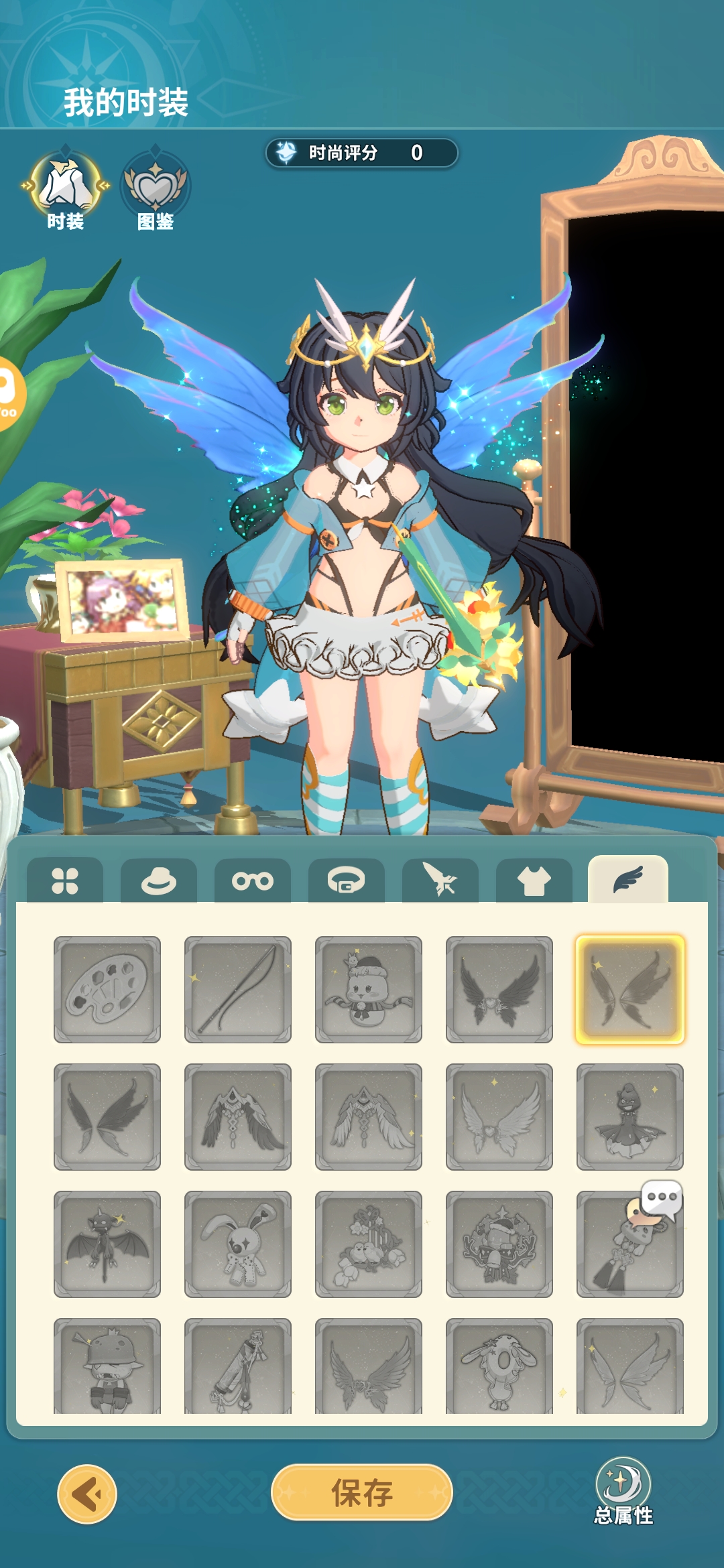Open the mask accessory category tab
Screen dimensions: 724x1568
point(346,880)
